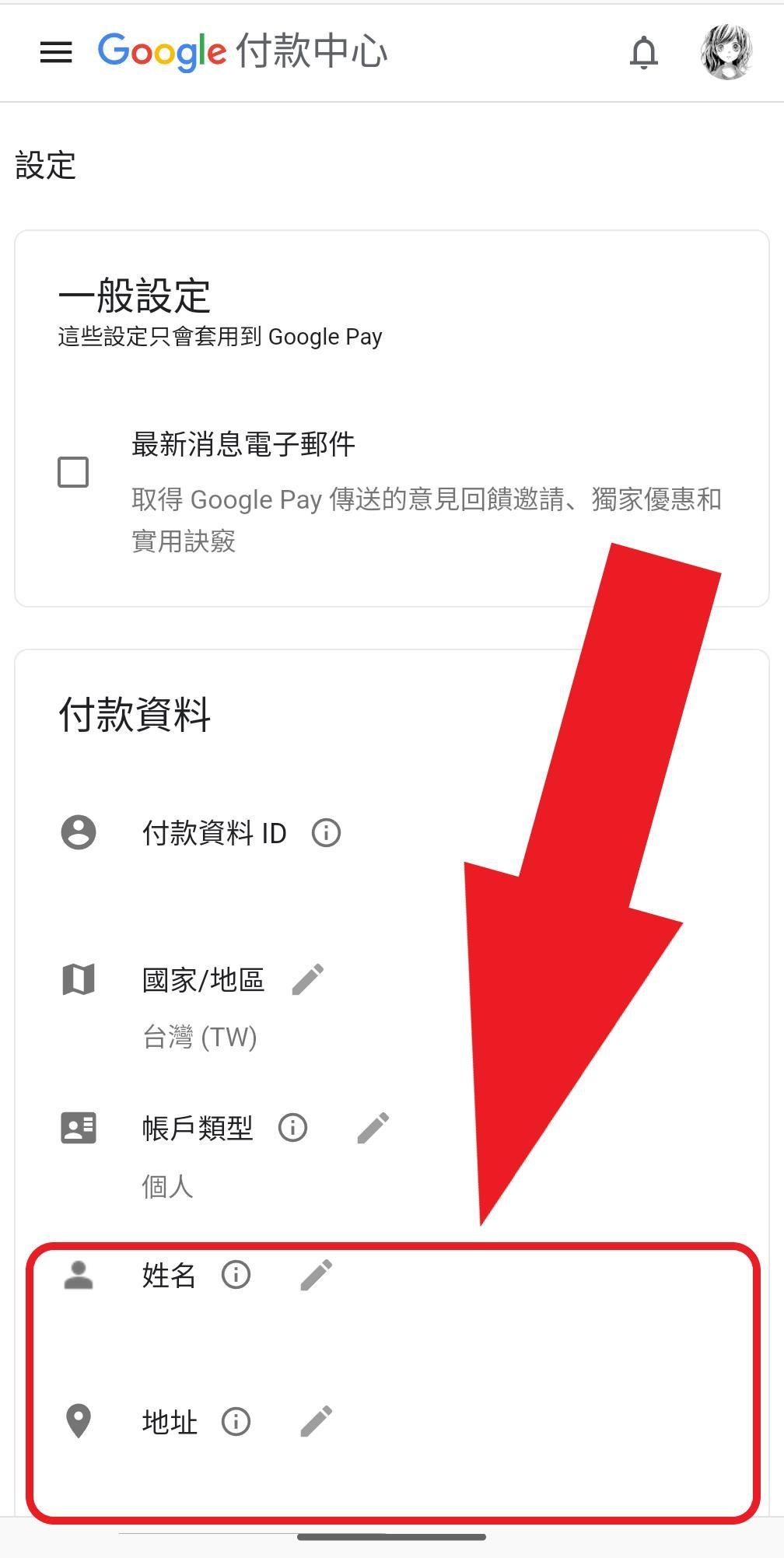Click the notification bell icon
This screenshot has height=1558, width=784.
coord(643,53)
